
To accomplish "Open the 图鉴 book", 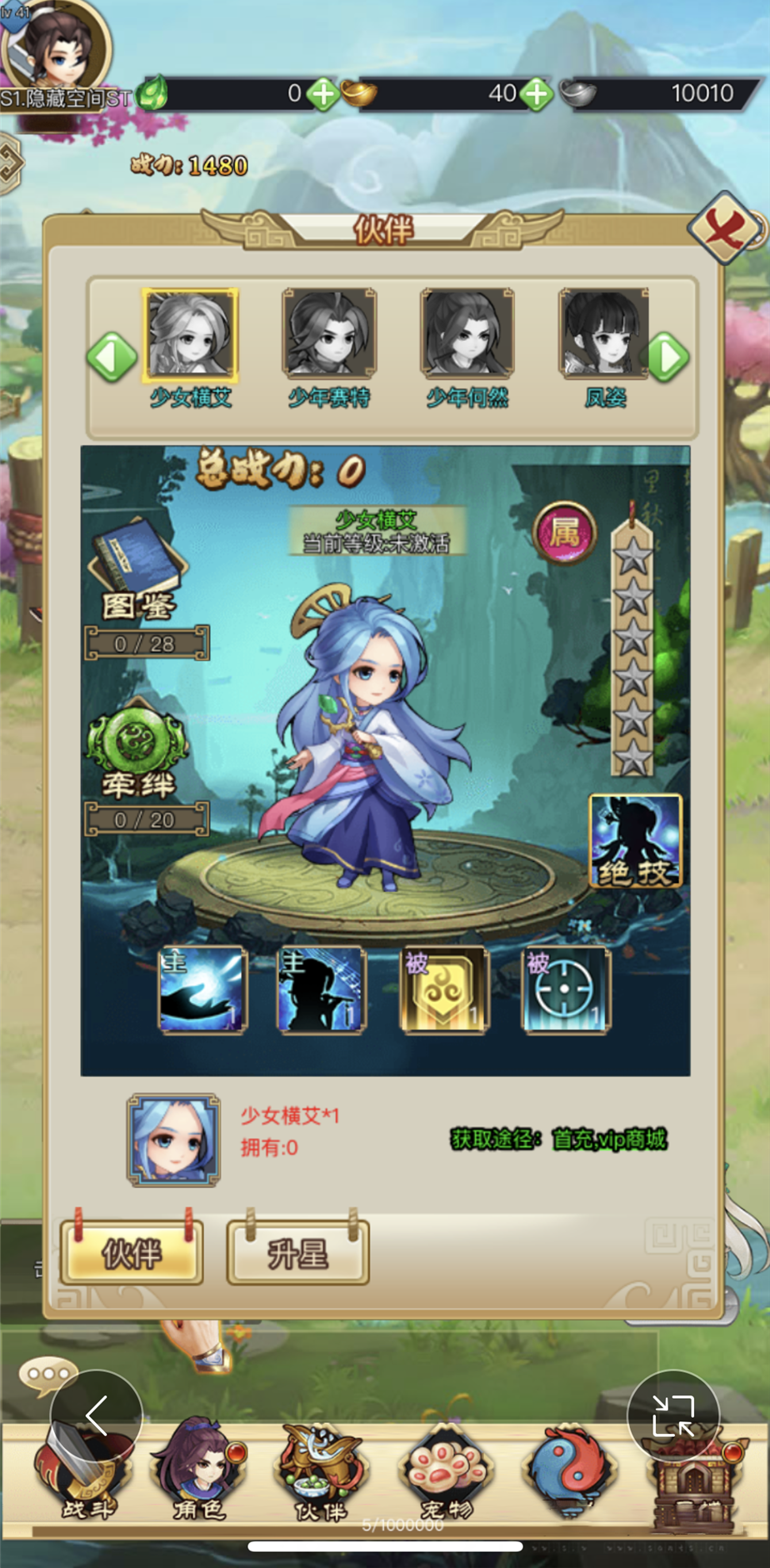I will click(138, 567).
